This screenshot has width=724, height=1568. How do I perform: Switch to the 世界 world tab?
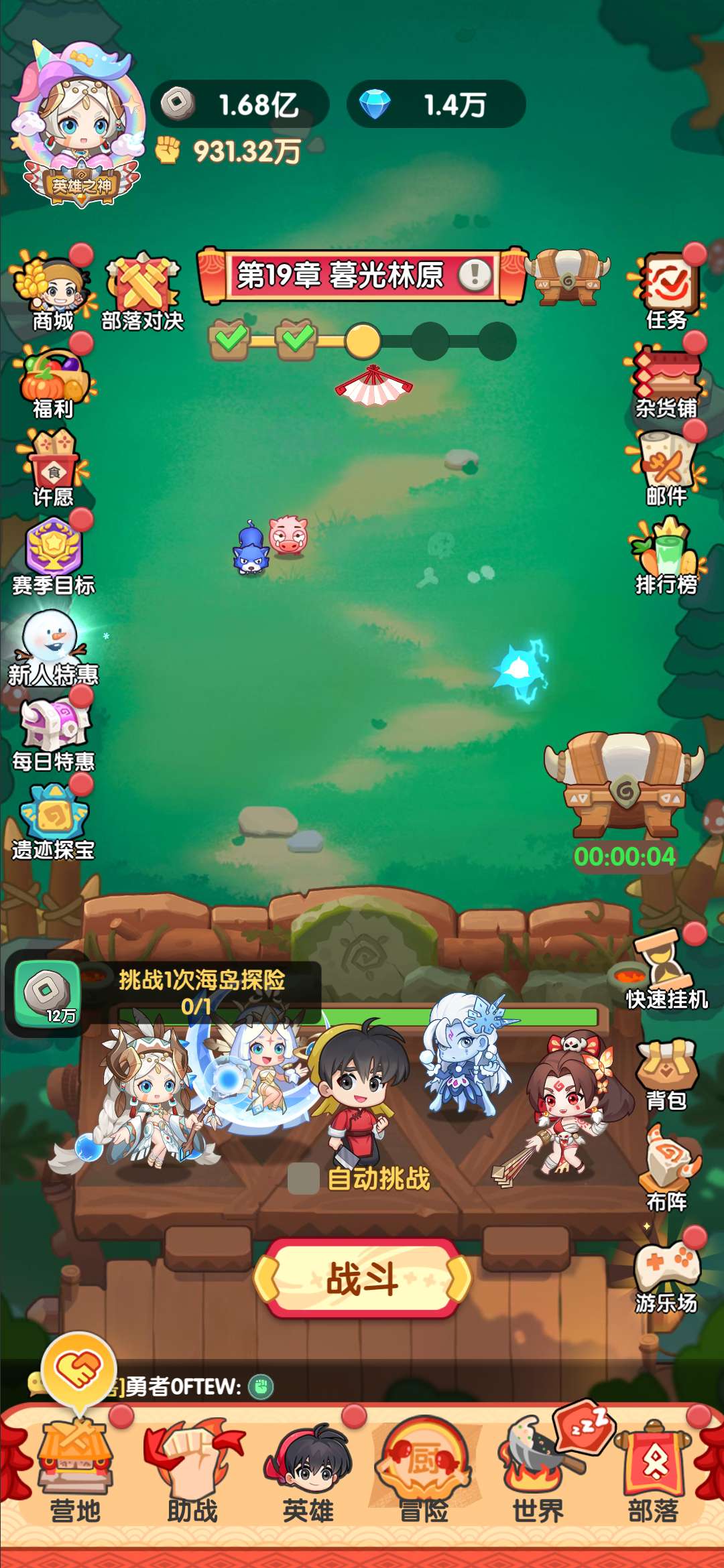point(538,1476)
